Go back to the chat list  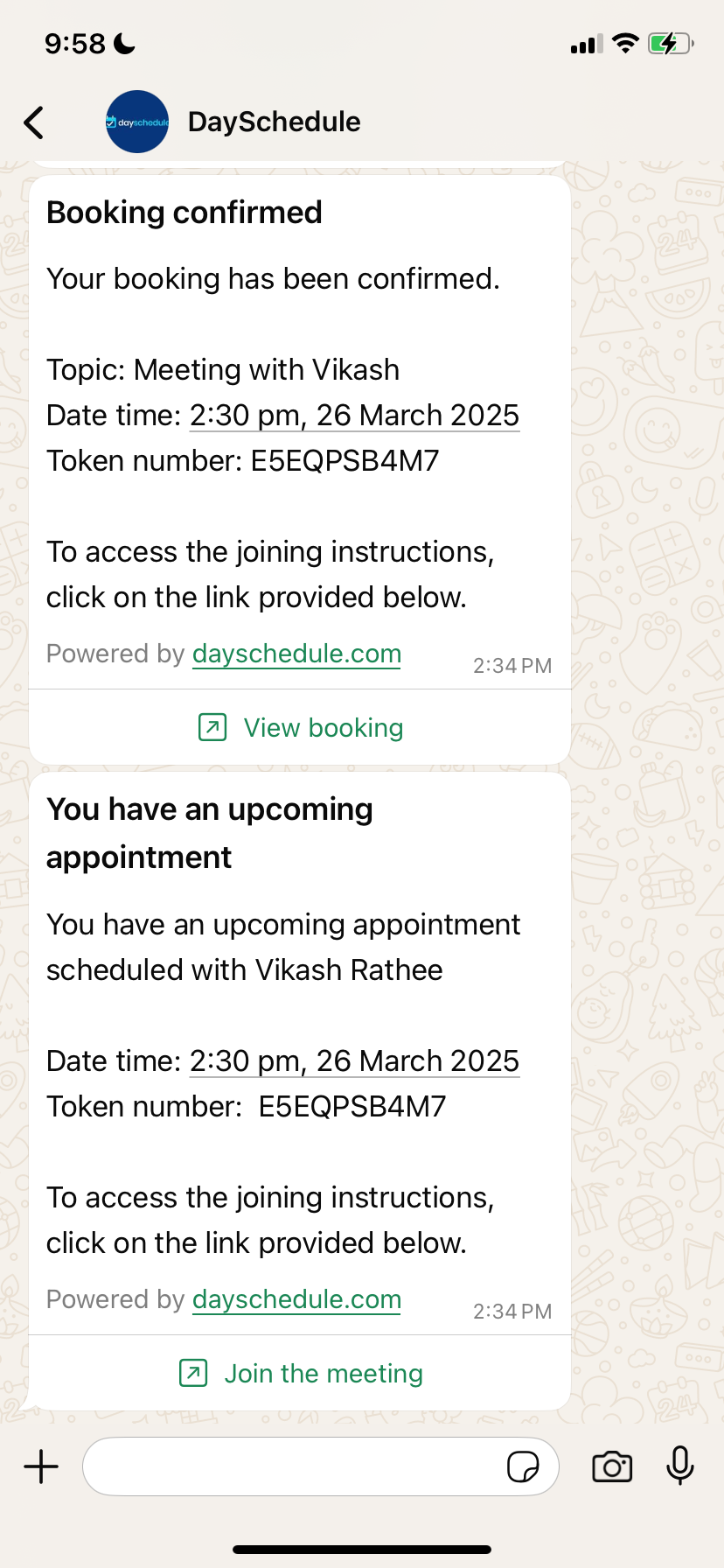coord(34,122)
